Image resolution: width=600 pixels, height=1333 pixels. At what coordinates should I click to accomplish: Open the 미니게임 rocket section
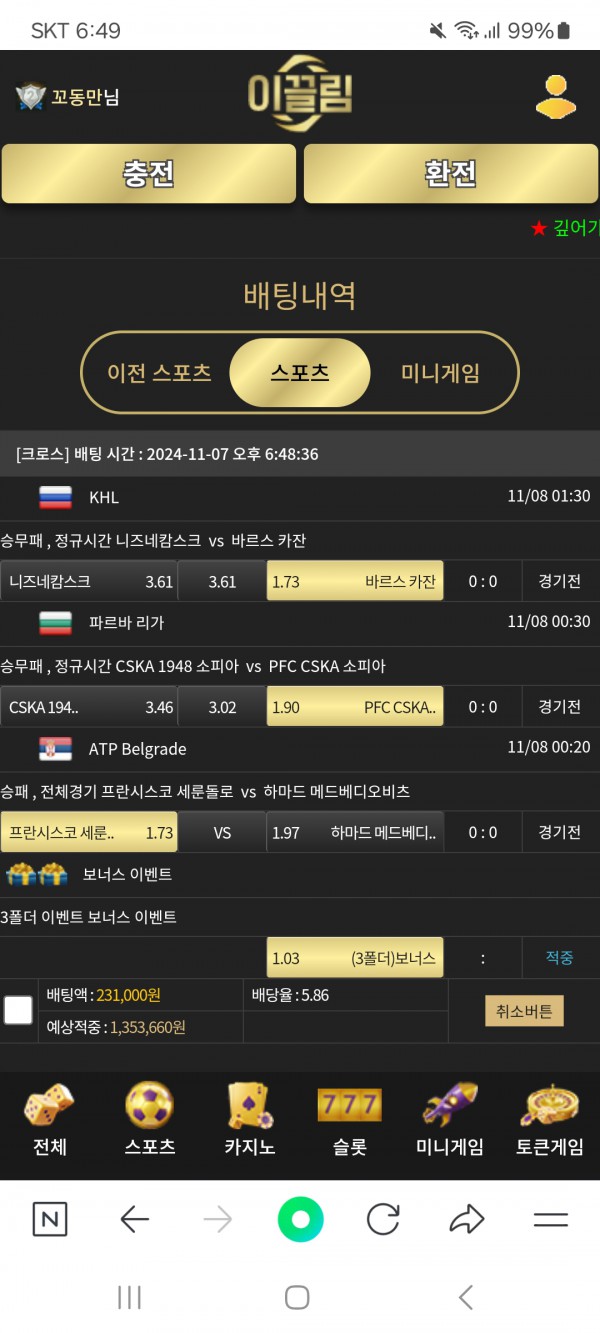click(x=449, y=1120)
